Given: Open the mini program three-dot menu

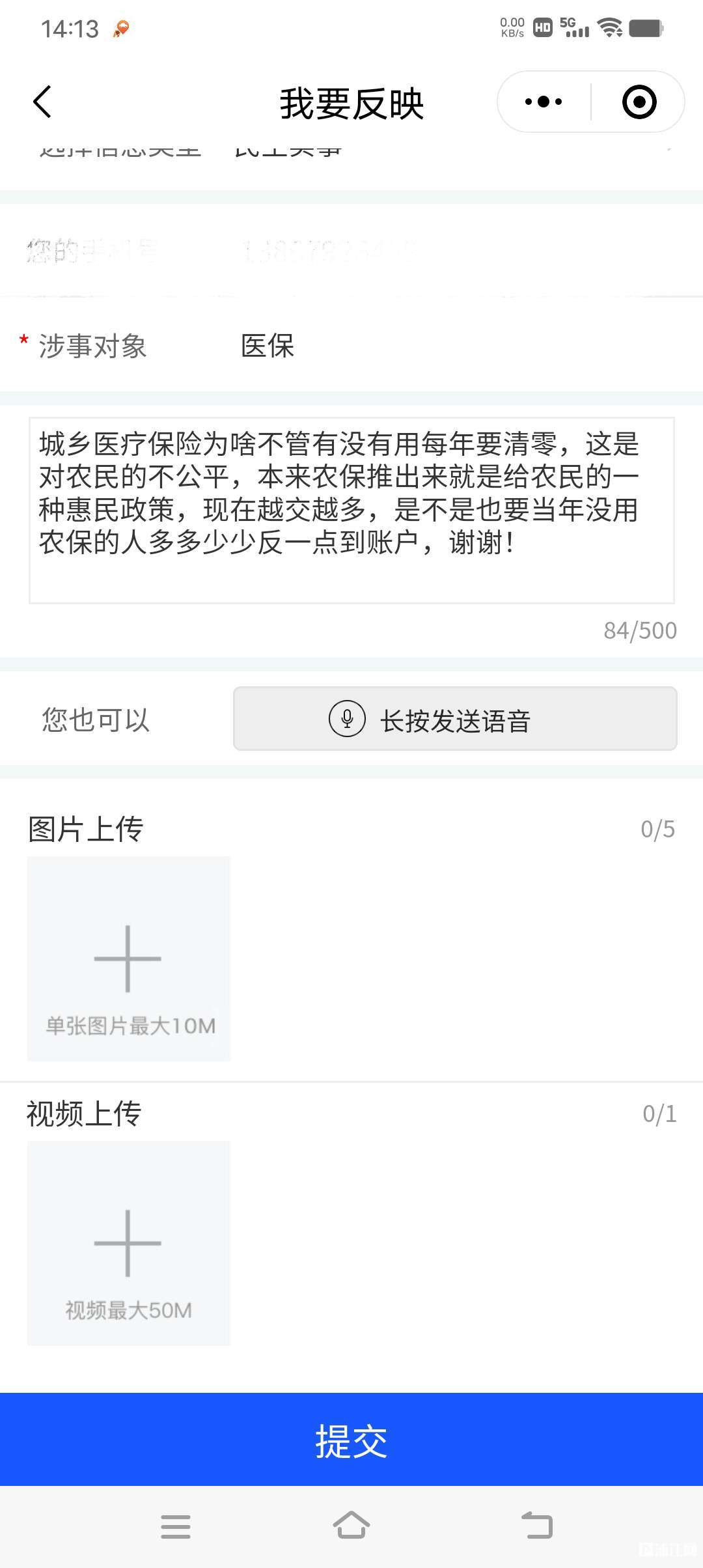Looking at the screenshot, I should [x=544, y=102].
